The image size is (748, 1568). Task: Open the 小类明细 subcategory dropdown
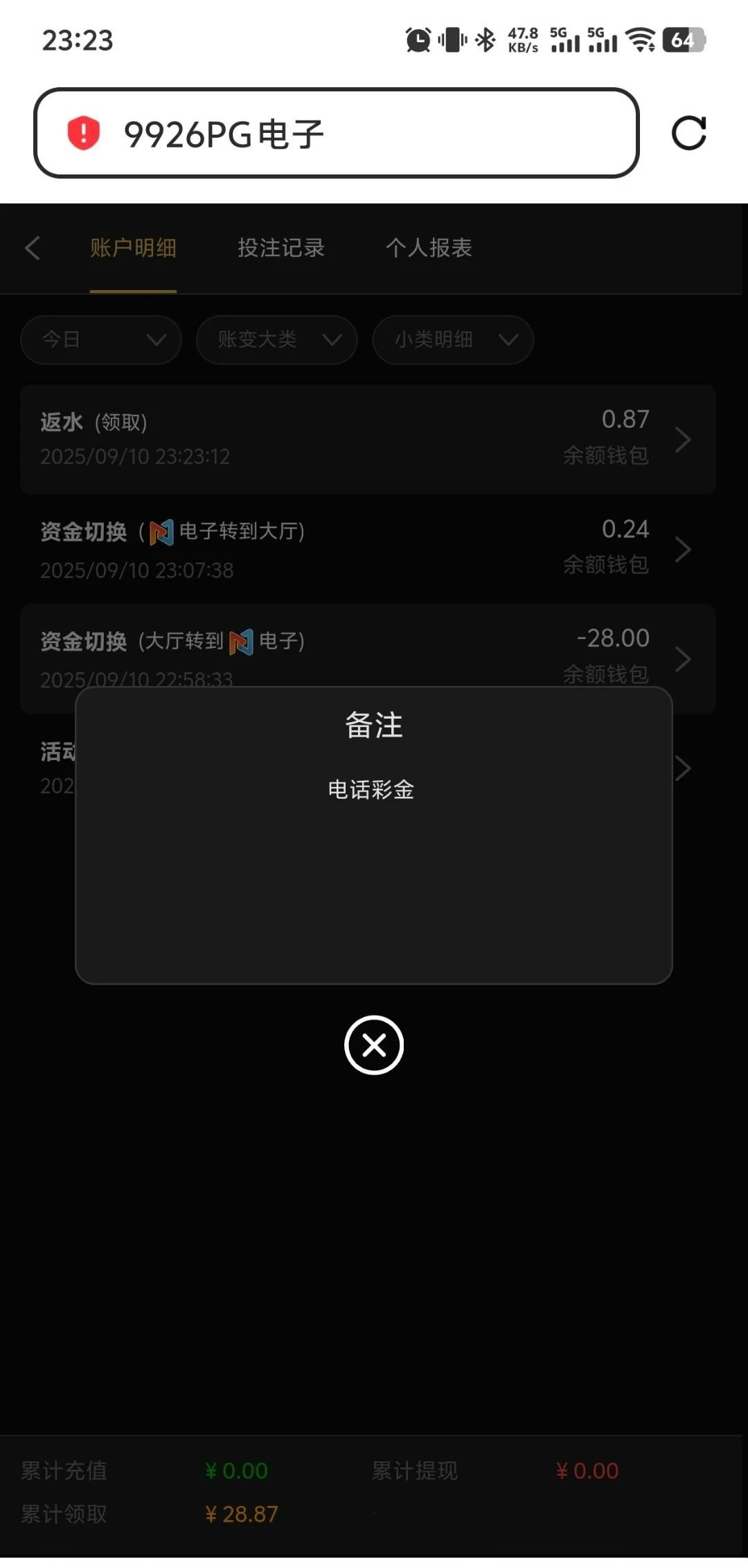coord(452,340)
